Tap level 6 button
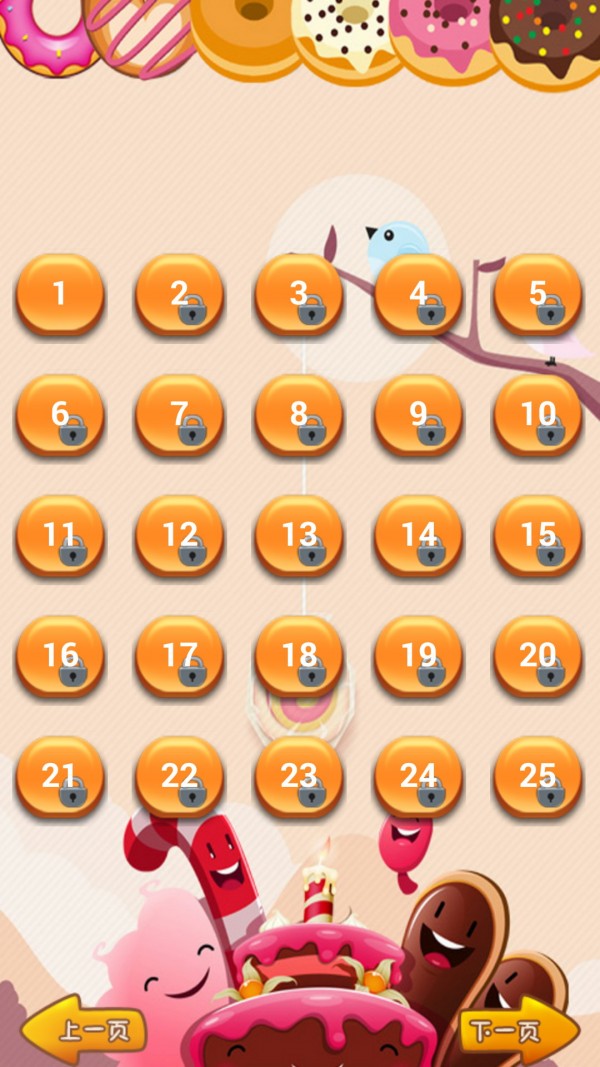600x1067 pixels. (60, 415)
